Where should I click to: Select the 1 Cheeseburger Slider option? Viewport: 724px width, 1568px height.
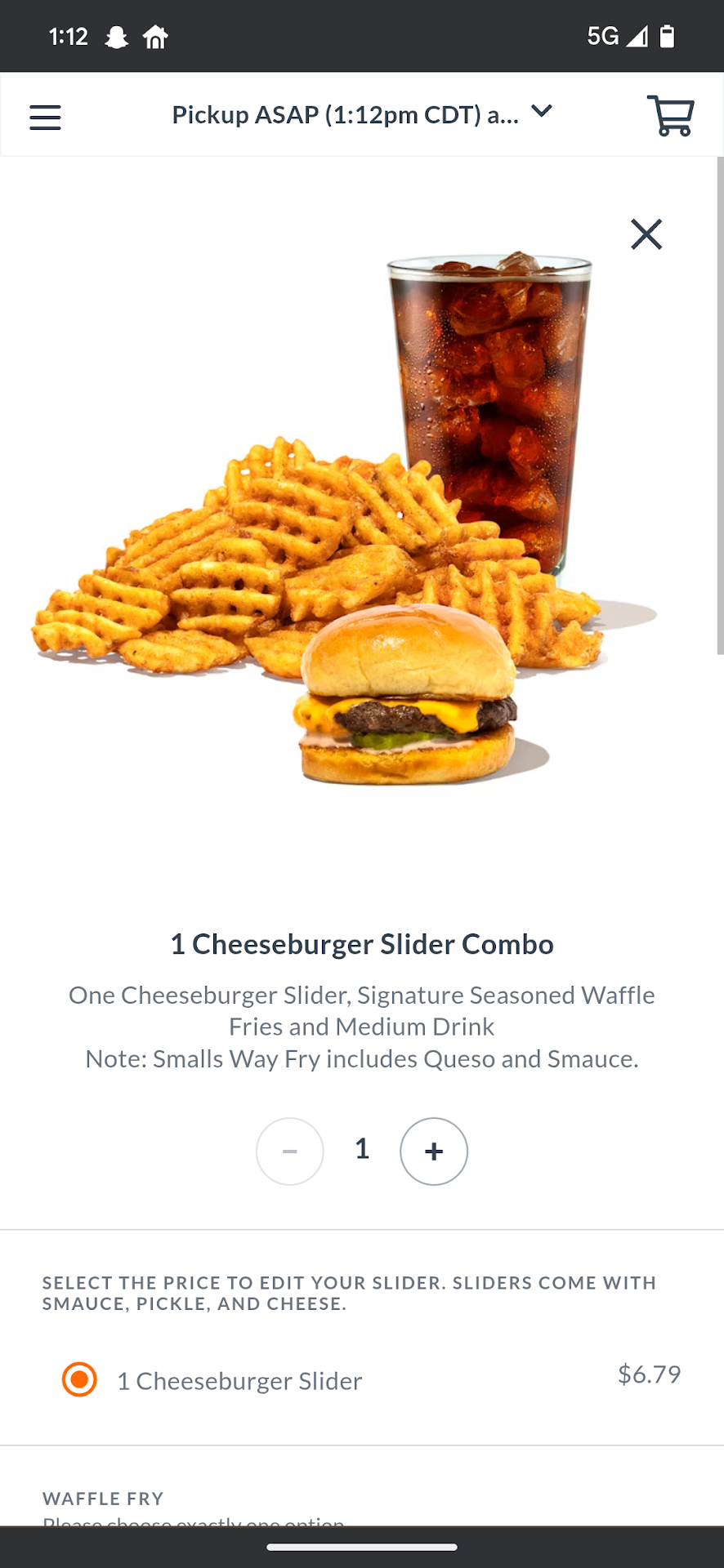80,1380
